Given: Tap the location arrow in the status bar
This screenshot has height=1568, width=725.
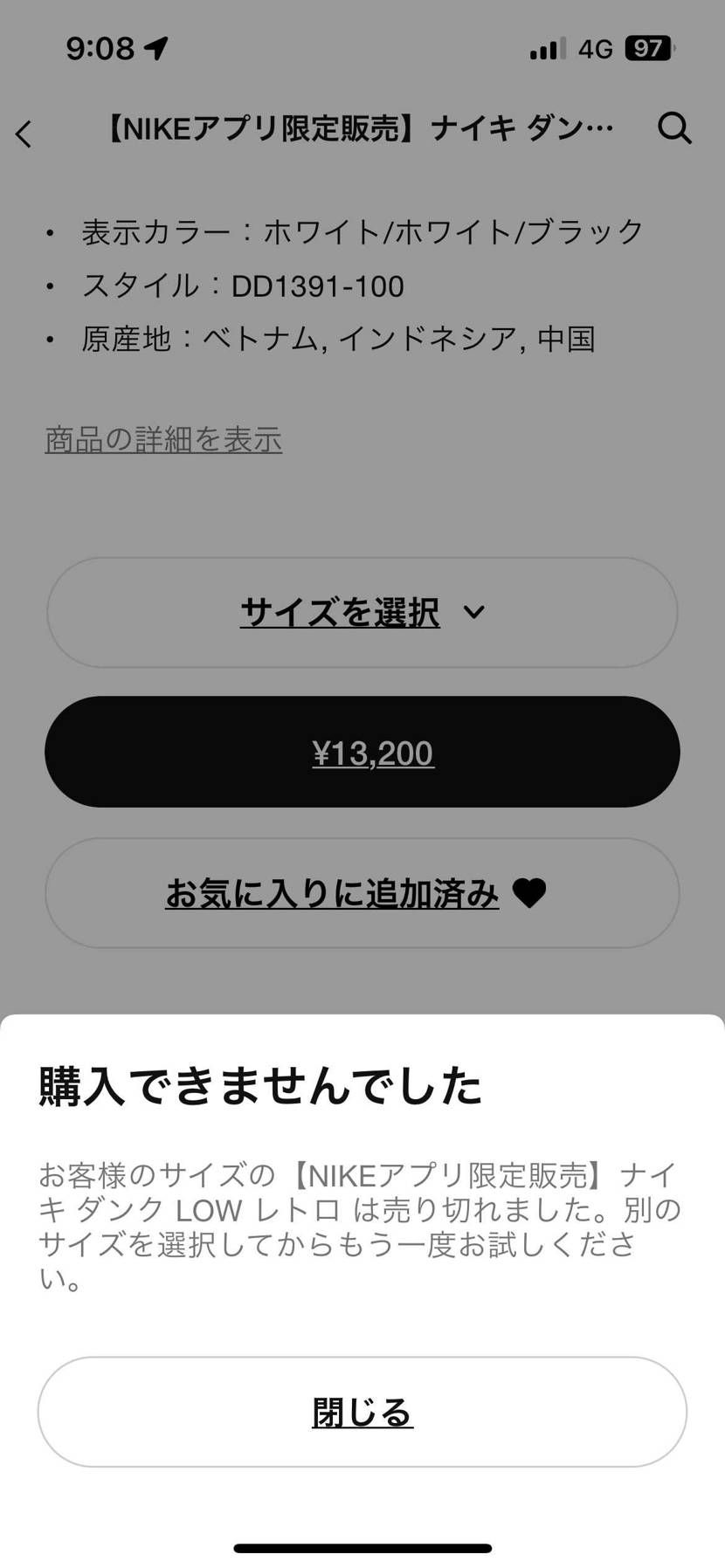Looking at the screenshot, I should [x=157, y=49].
